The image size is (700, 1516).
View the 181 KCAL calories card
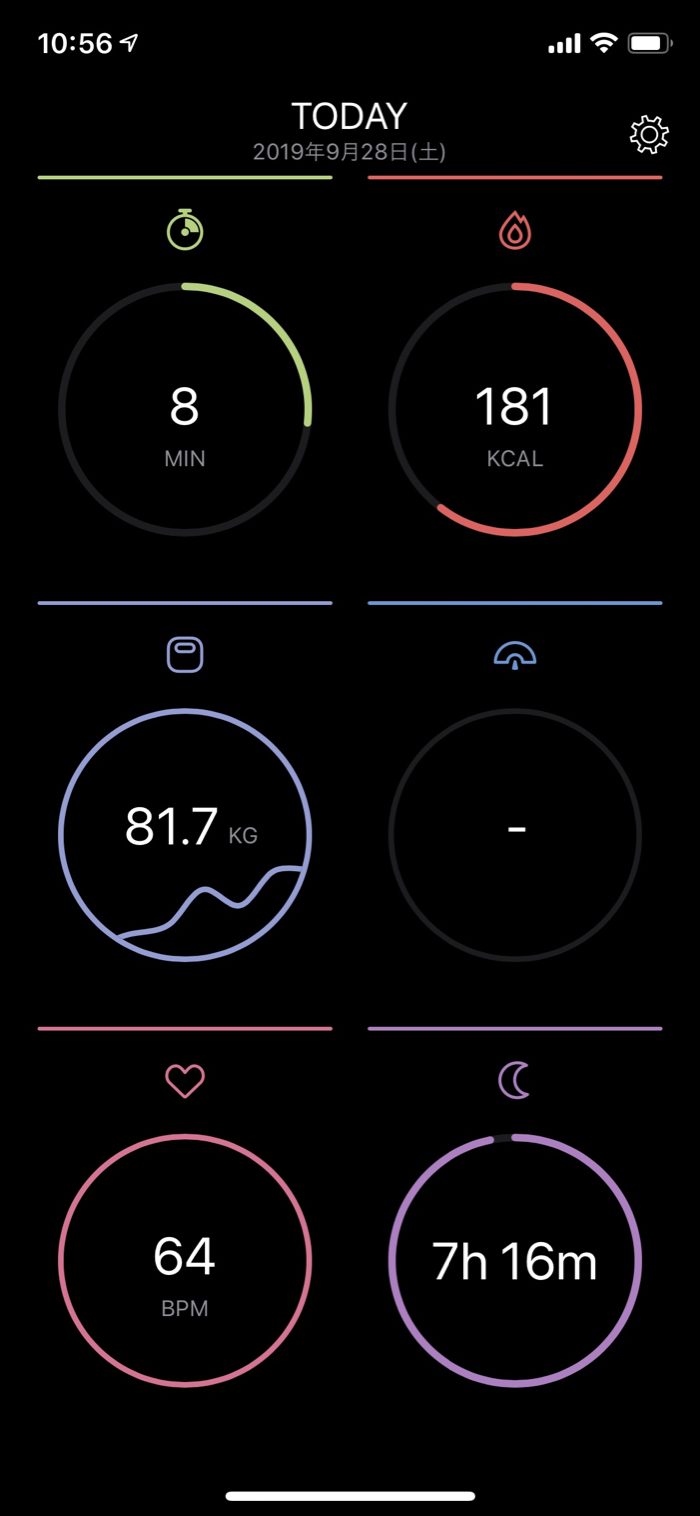tap(515, 410)
